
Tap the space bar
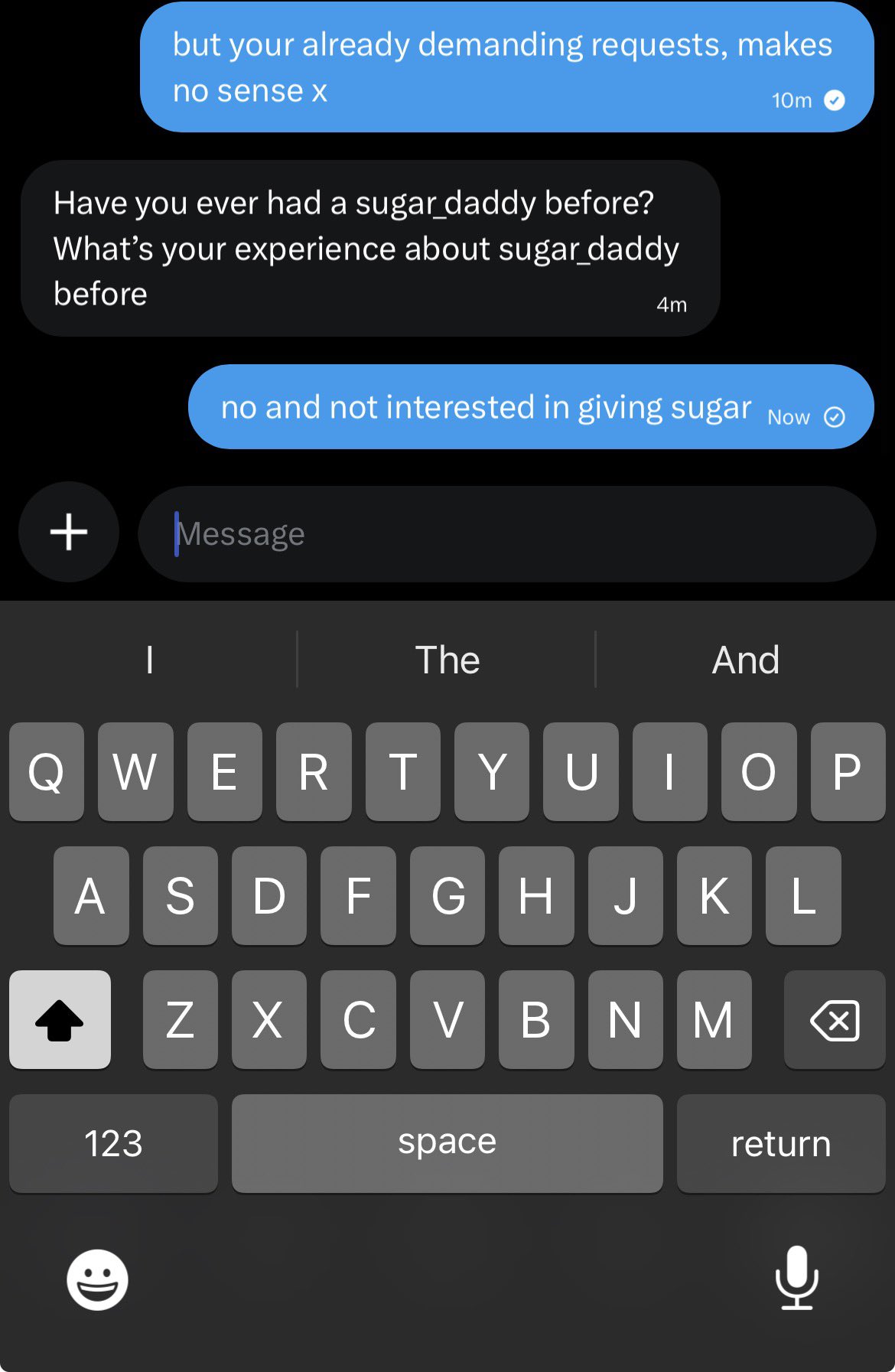click(447, 1144)
